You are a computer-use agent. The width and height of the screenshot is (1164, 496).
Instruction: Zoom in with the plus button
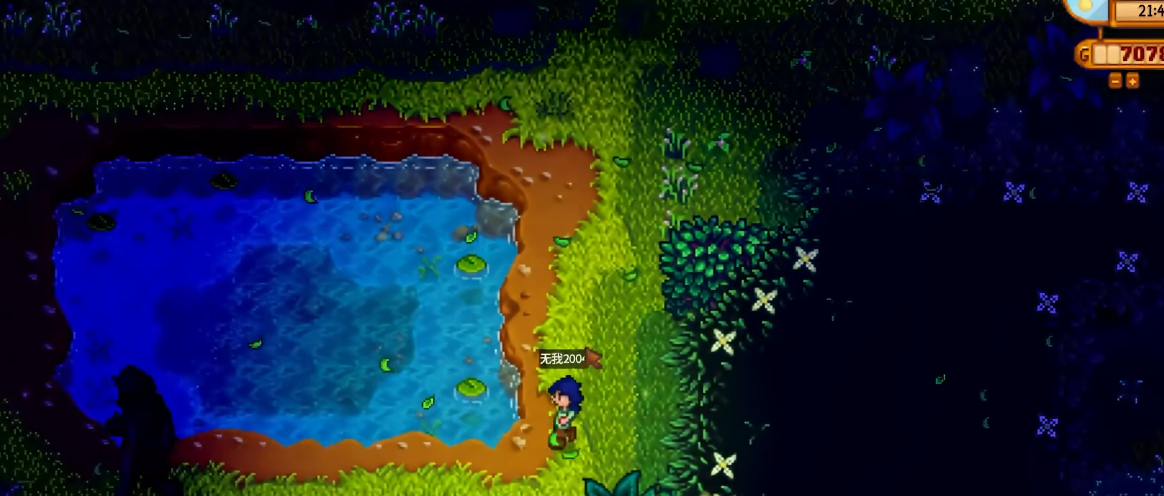coord(1132,81)
